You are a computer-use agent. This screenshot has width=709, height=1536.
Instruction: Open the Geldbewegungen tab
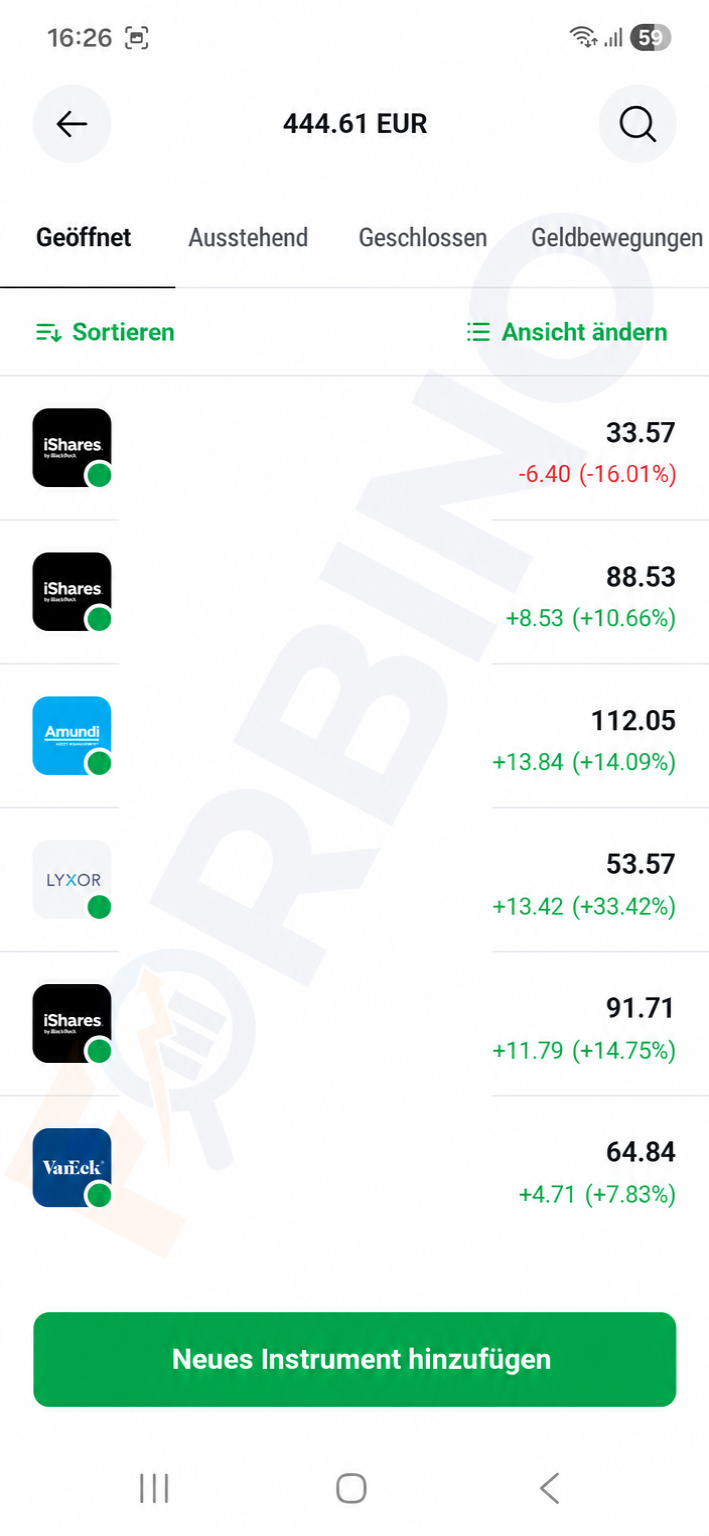pyautogui.click(x=617, y=238)
